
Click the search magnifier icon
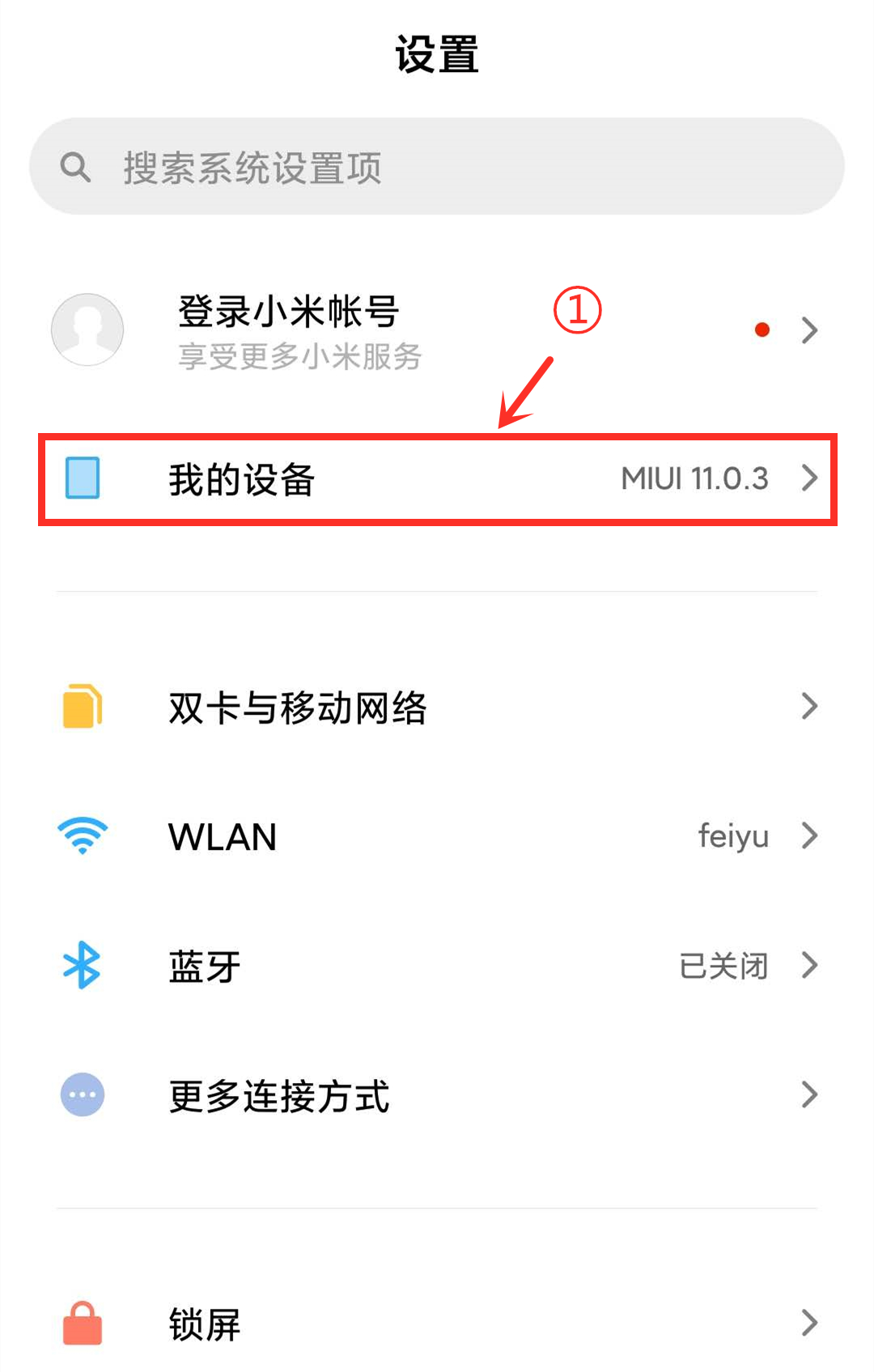74,165
